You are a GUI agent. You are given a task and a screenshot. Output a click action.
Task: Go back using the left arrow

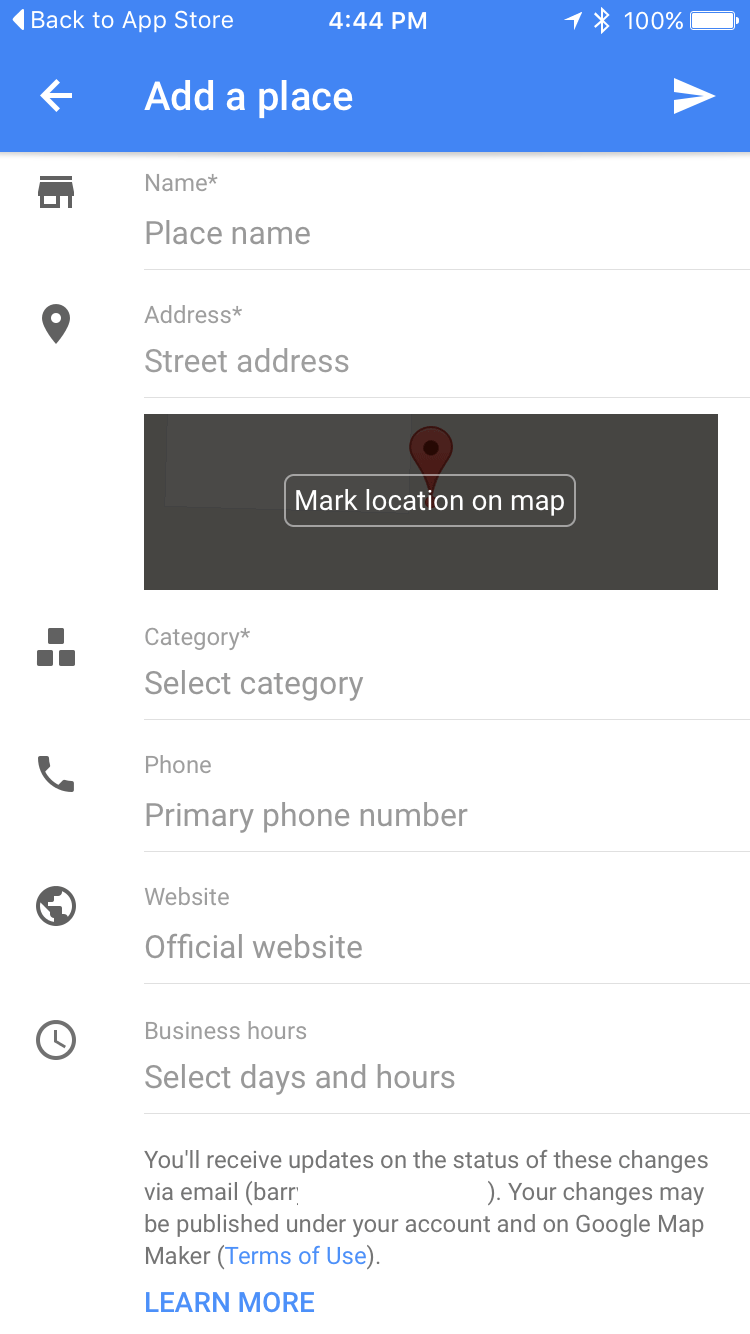(x=55, y=96)
